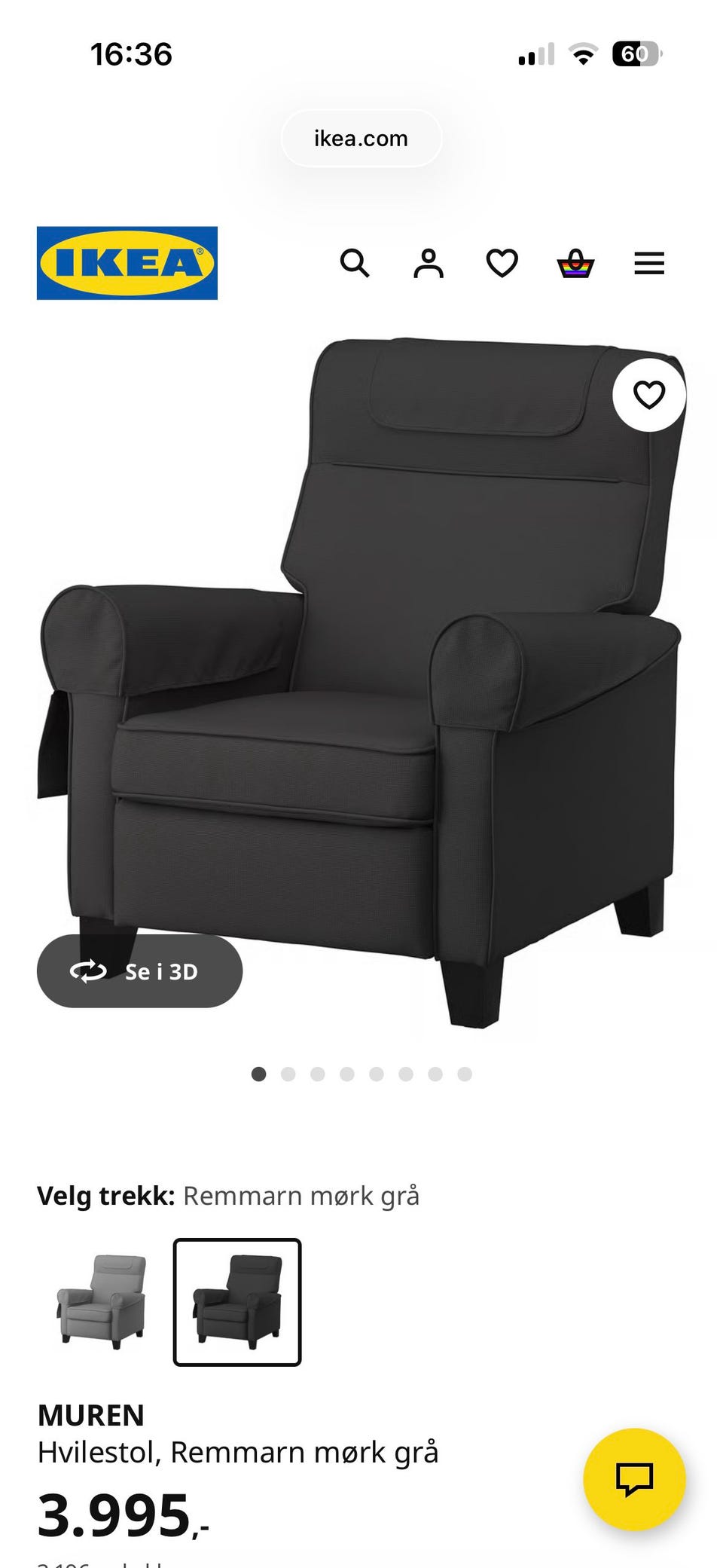Viewport: 723px width, 1568px height.
Task: Open the hamburger menu
Action: click(x=649, y=264)
